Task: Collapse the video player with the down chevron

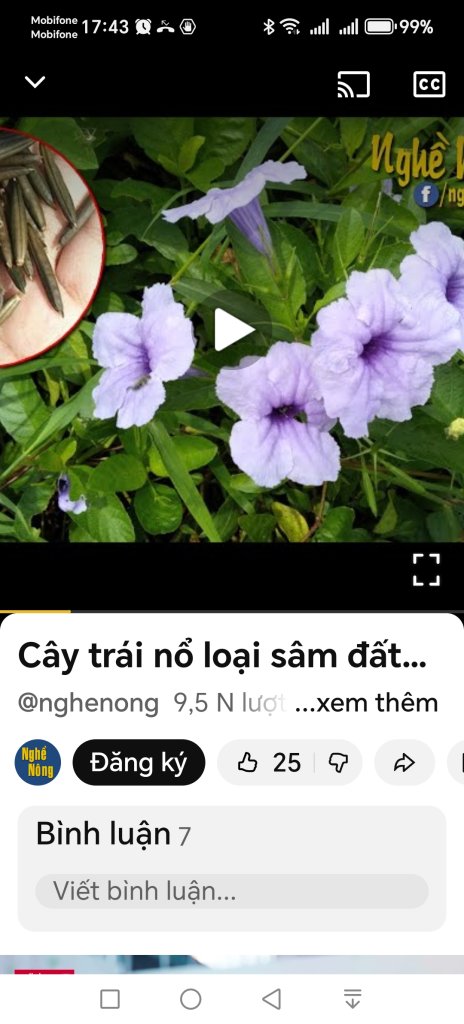Action: click(35, 82)
